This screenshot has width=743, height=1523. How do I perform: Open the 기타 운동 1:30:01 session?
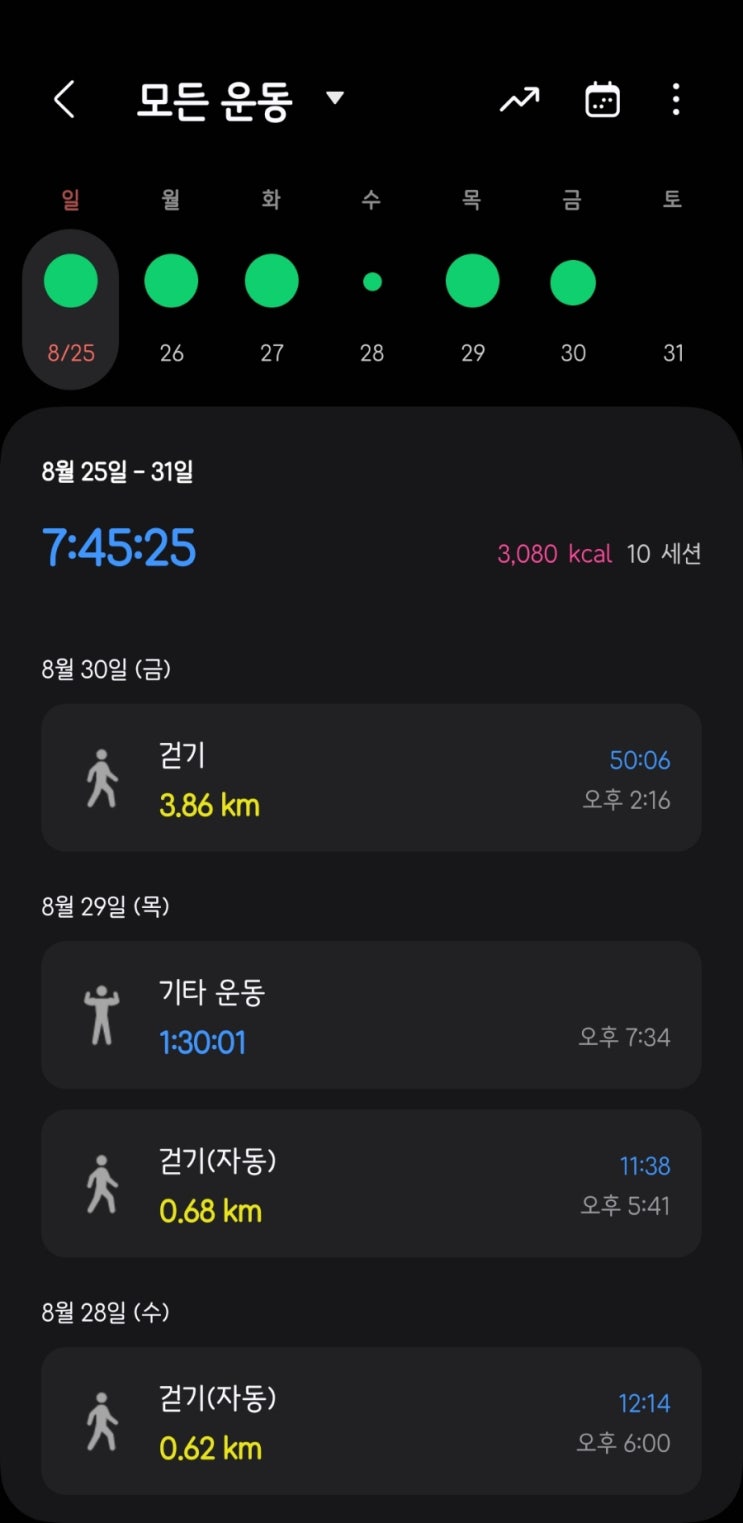click(371, 1015)
